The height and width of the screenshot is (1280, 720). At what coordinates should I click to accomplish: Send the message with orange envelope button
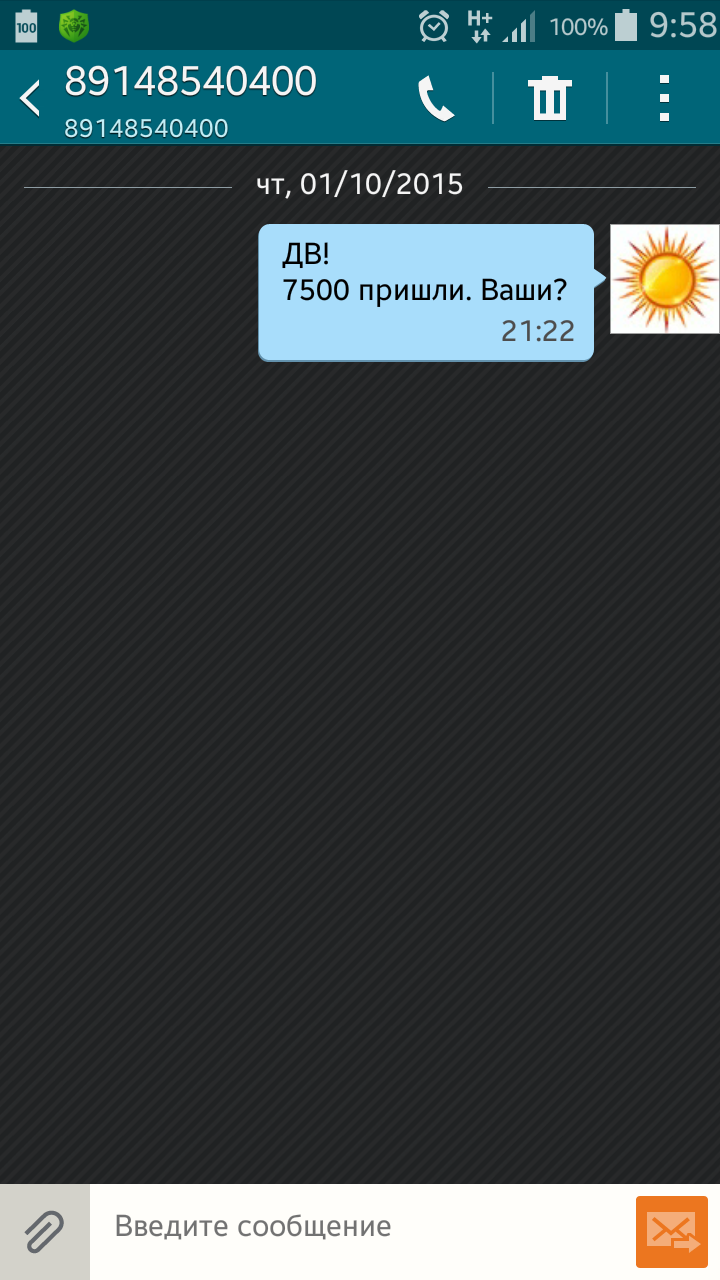coord(671,1231)
